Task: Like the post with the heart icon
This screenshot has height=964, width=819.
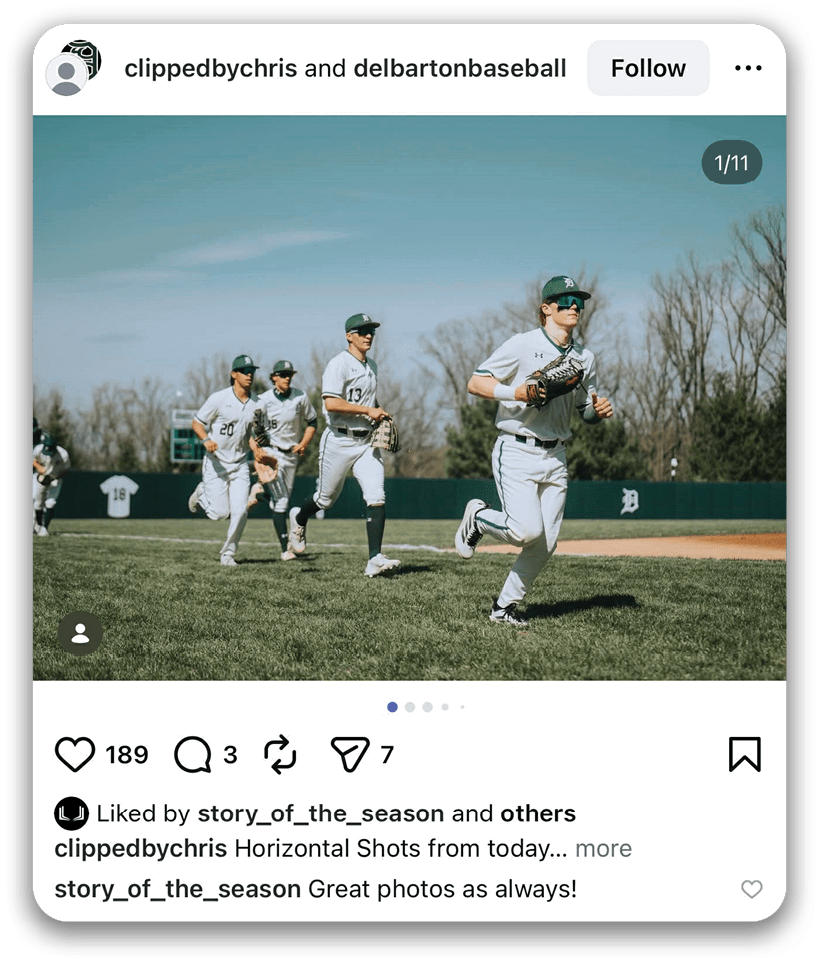Action: (75, 754)
